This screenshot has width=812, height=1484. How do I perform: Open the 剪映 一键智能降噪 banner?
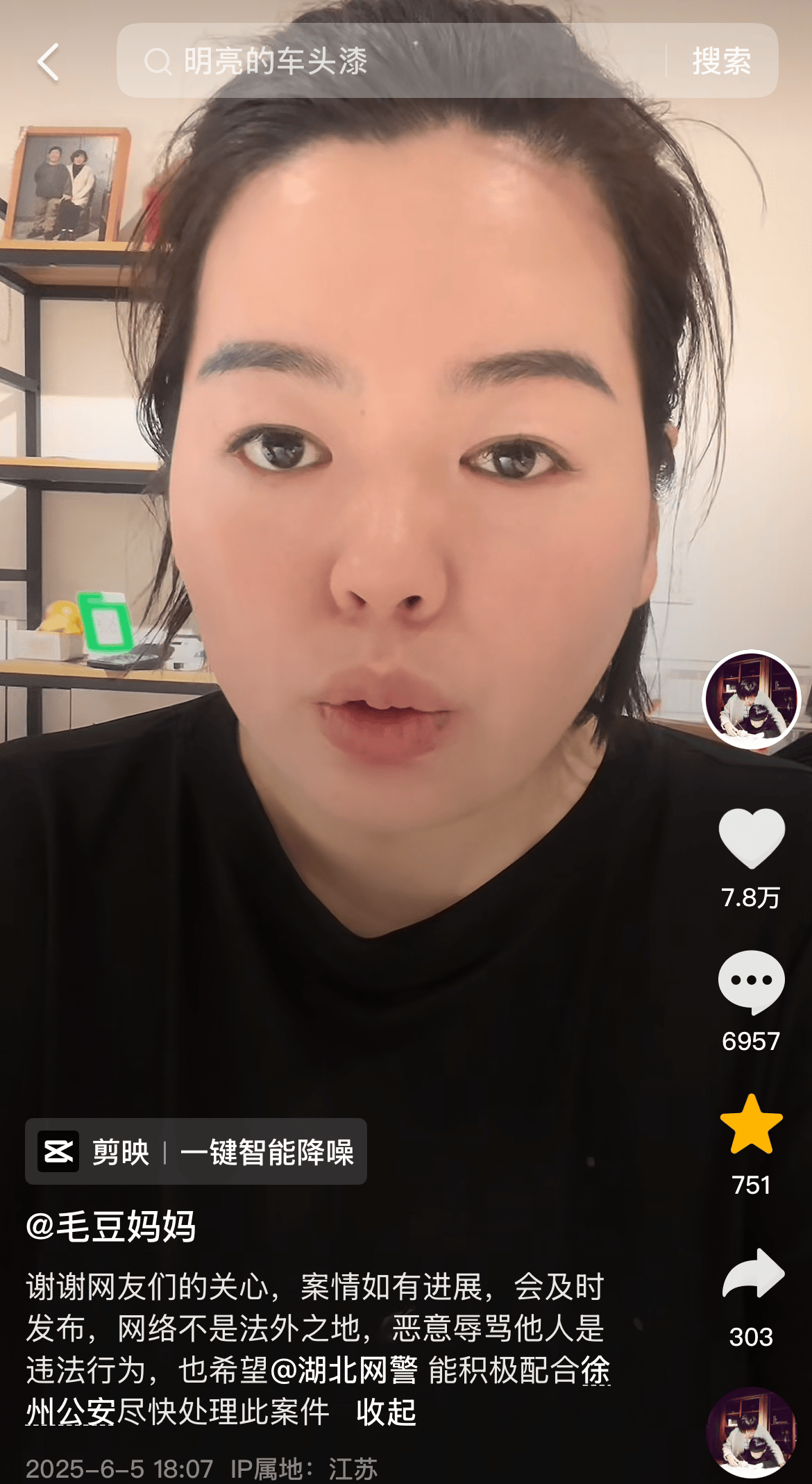coord(196,1151)
